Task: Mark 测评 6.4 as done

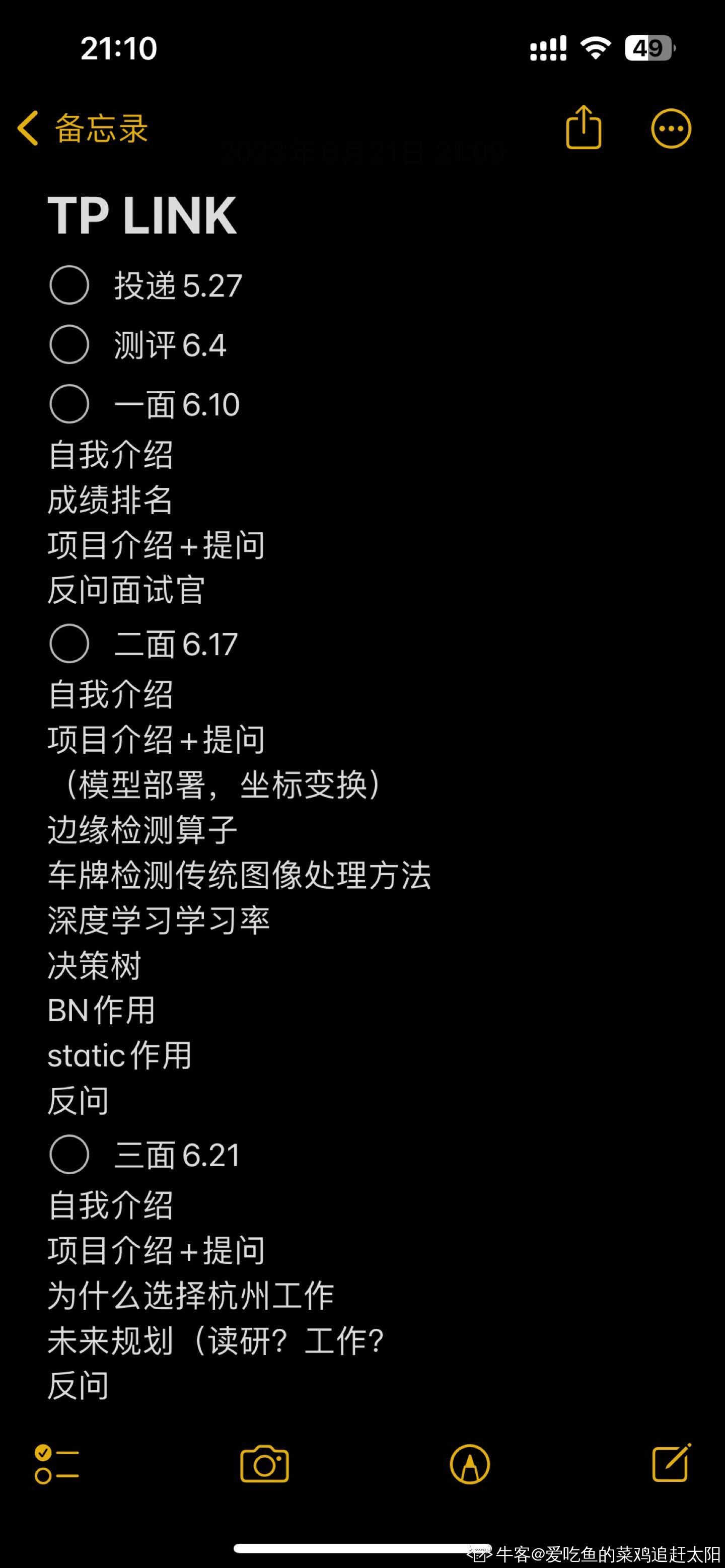Action: click(x=69, y=344)
